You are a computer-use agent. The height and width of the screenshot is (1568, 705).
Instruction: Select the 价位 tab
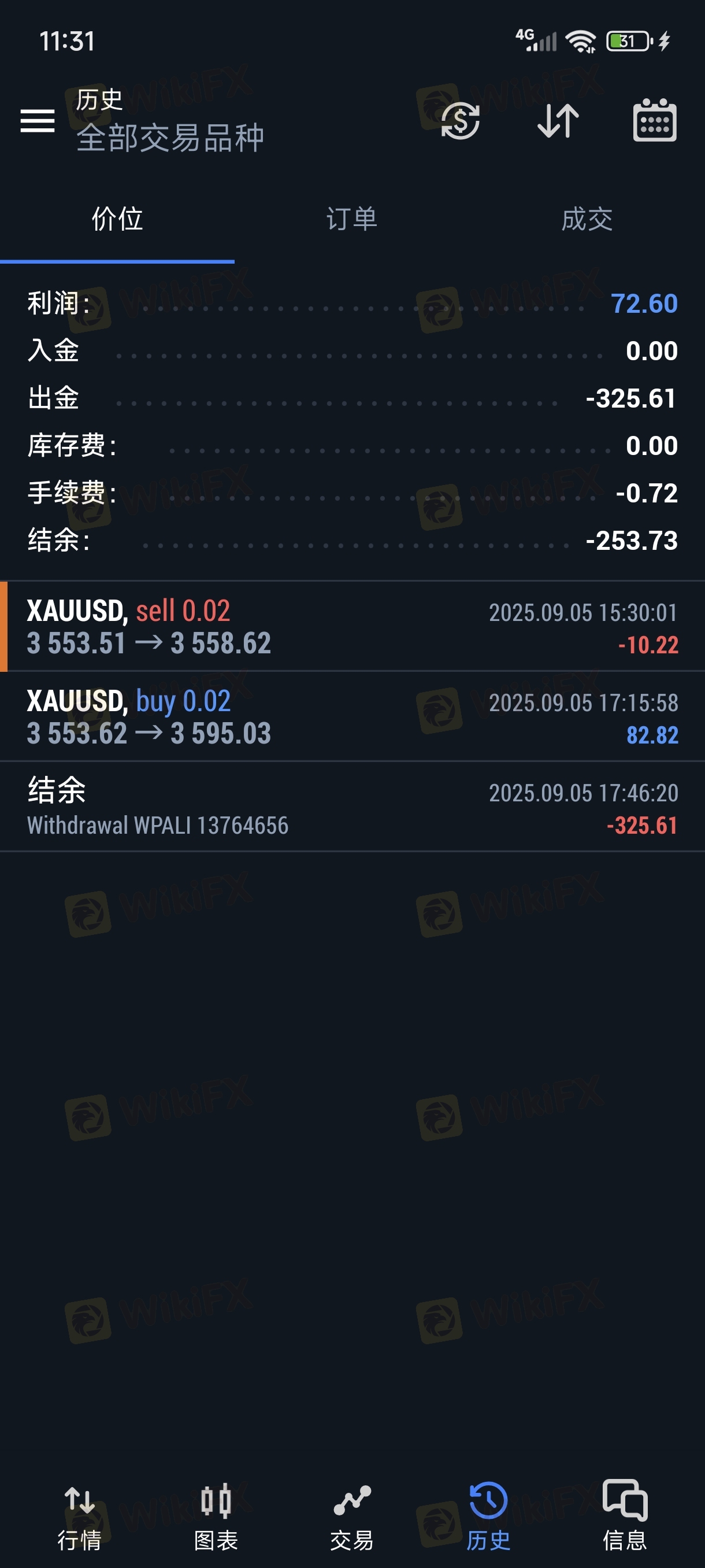[x=117, y=219]
